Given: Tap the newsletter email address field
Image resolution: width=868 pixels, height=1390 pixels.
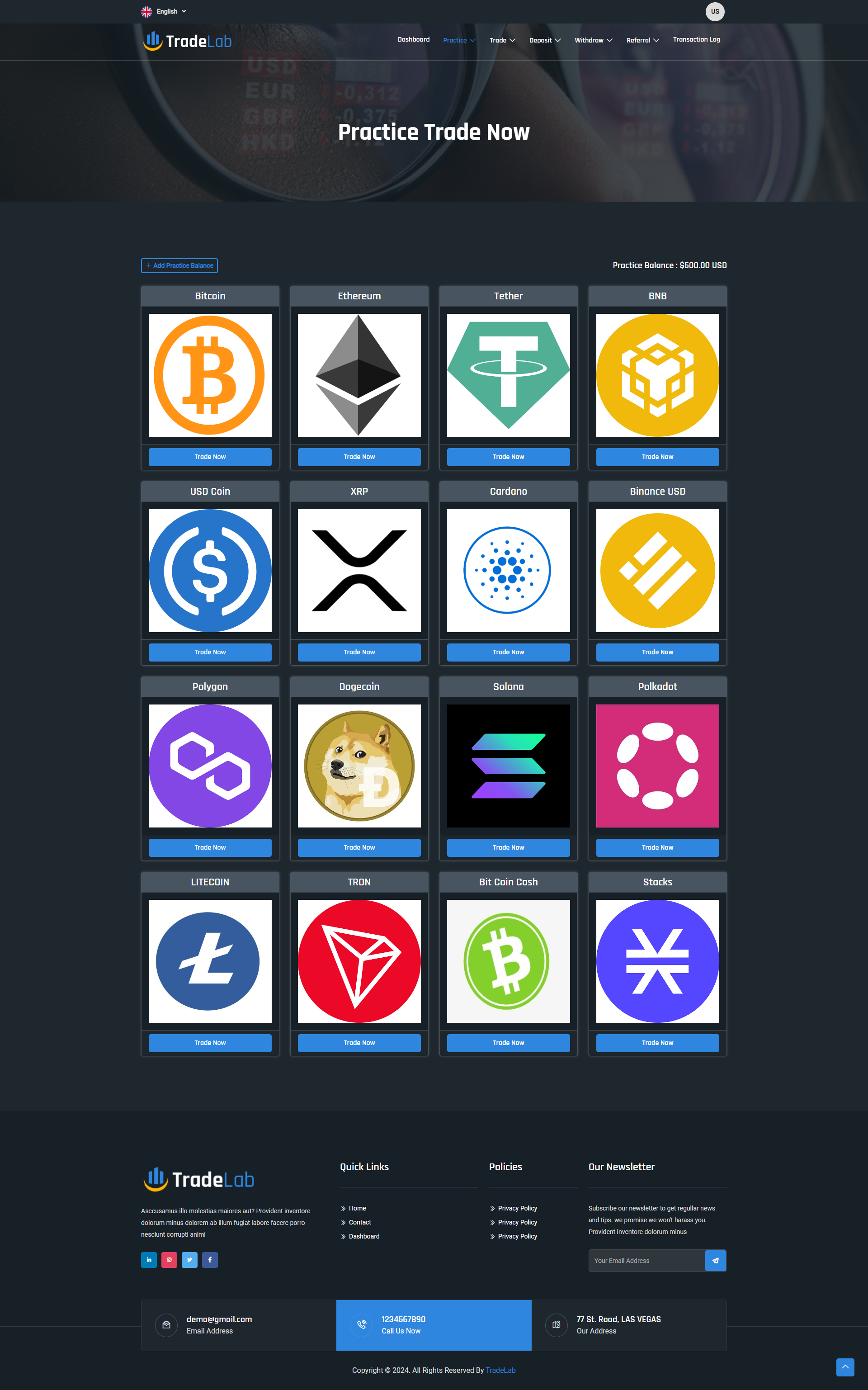Looking at the screenshot, I should (646, 1261).
